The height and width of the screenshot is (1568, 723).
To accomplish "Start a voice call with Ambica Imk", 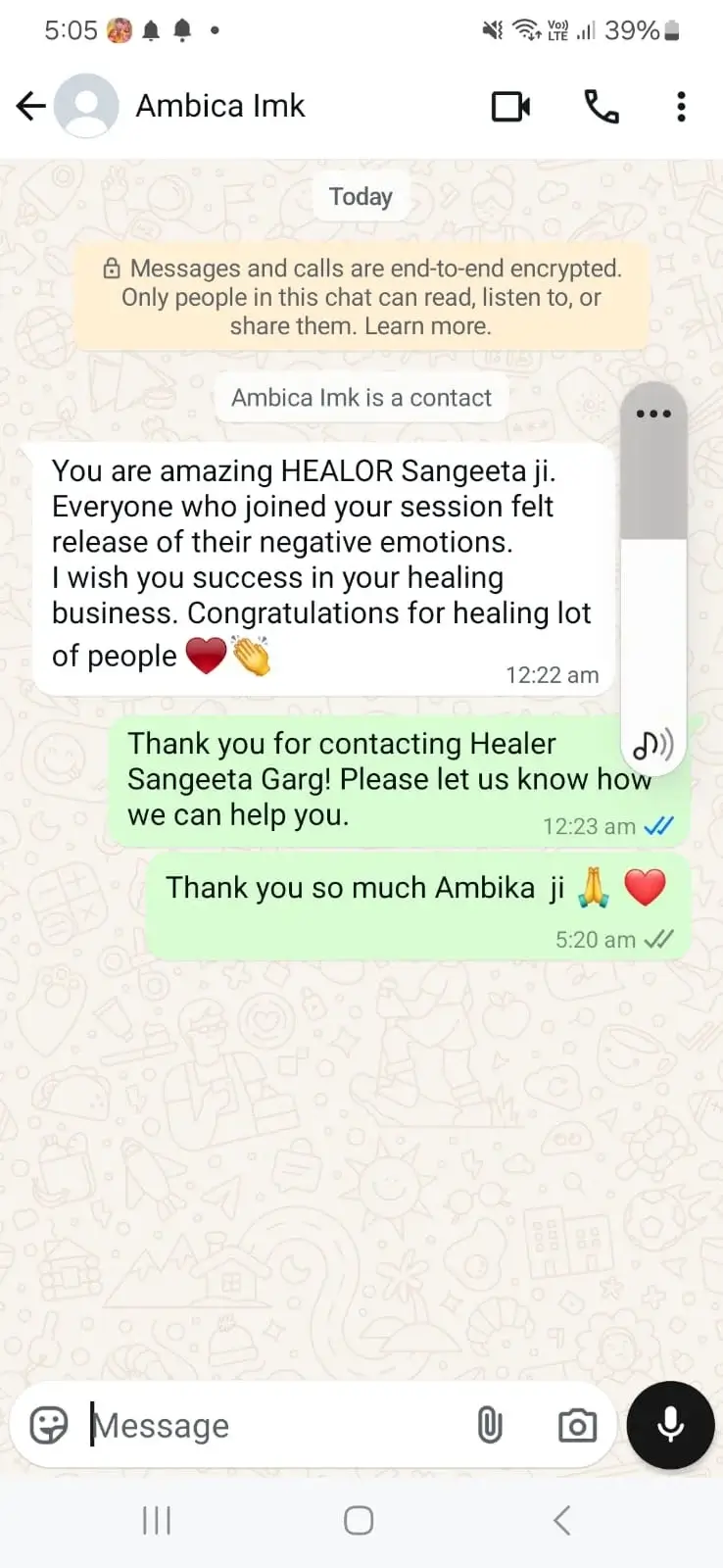I will click(x=601, y=106).
